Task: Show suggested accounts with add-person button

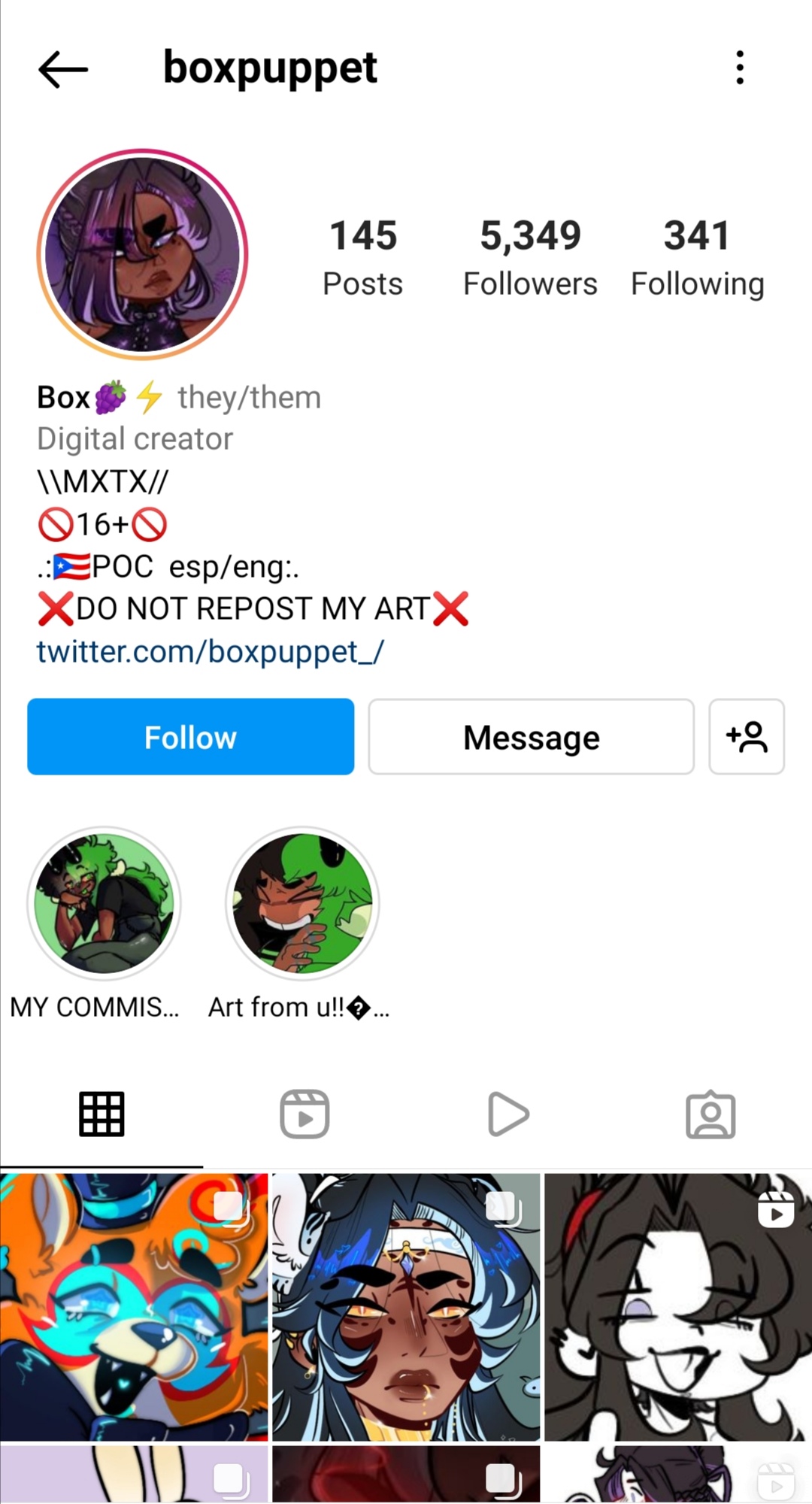Action: click(747, 737)
